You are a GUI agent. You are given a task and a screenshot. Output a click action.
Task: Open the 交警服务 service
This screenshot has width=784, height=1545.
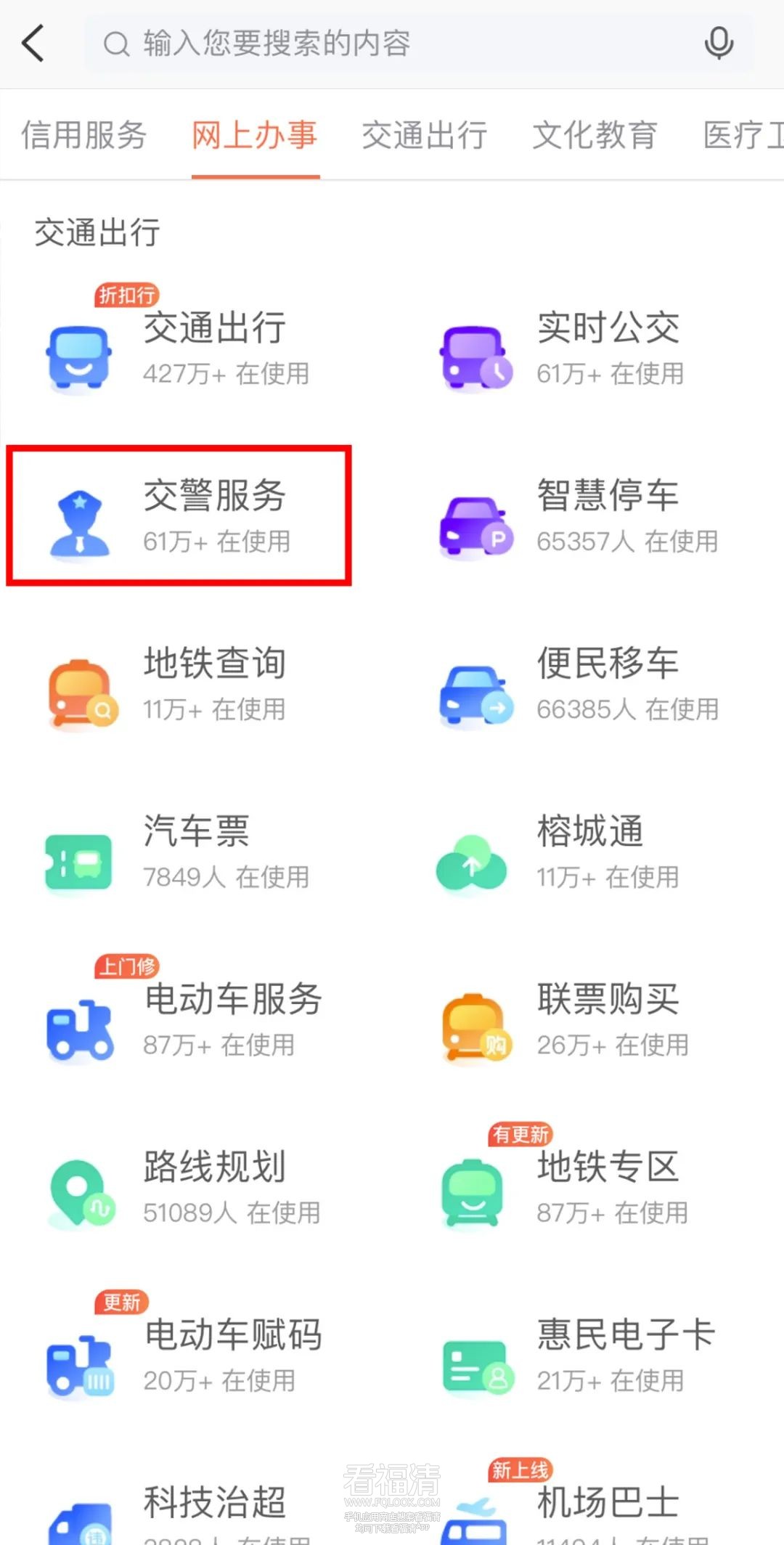coord(179,515)
